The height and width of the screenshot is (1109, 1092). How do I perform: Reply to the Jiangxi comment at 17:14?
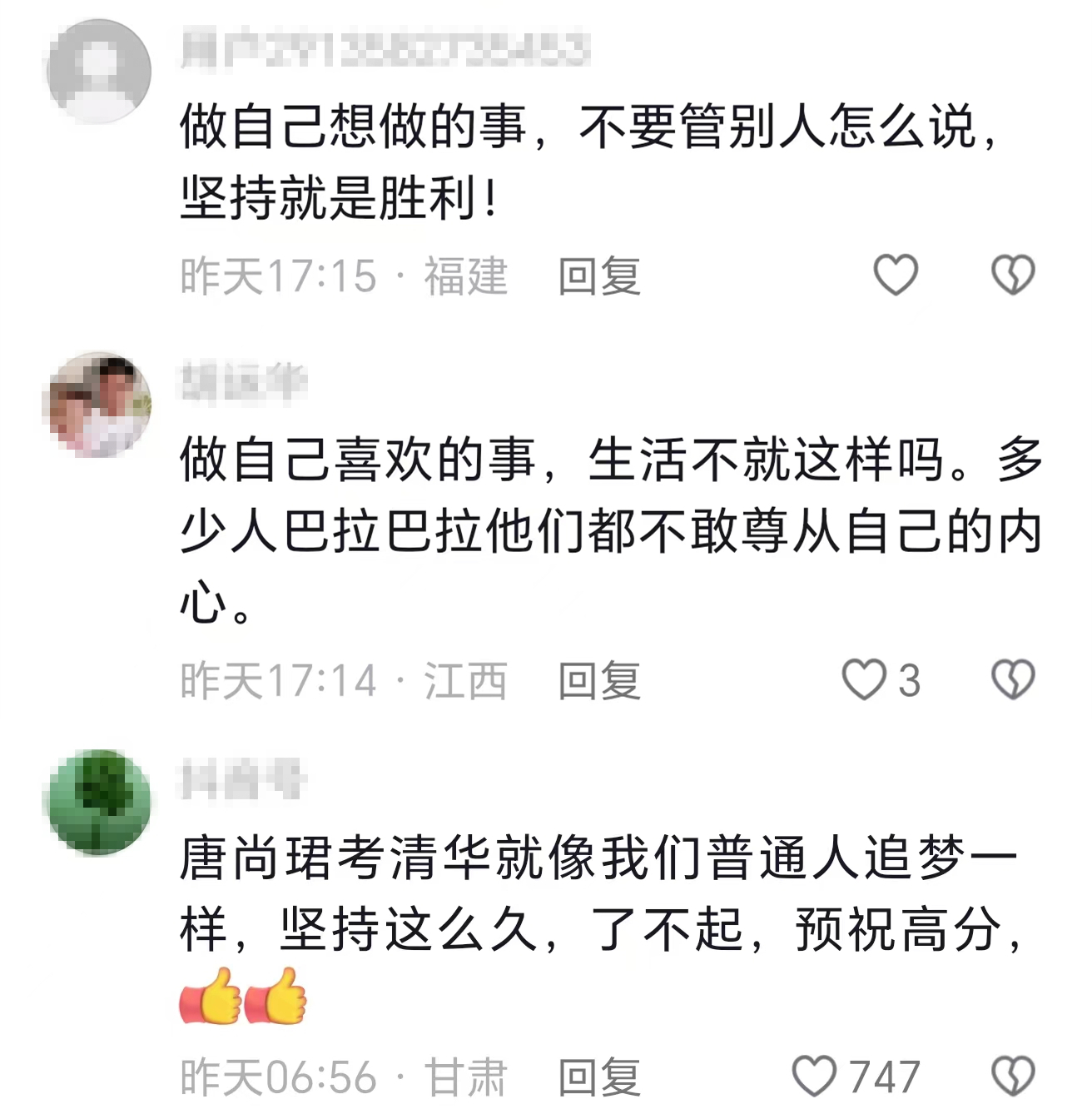(x=599, y=681)
